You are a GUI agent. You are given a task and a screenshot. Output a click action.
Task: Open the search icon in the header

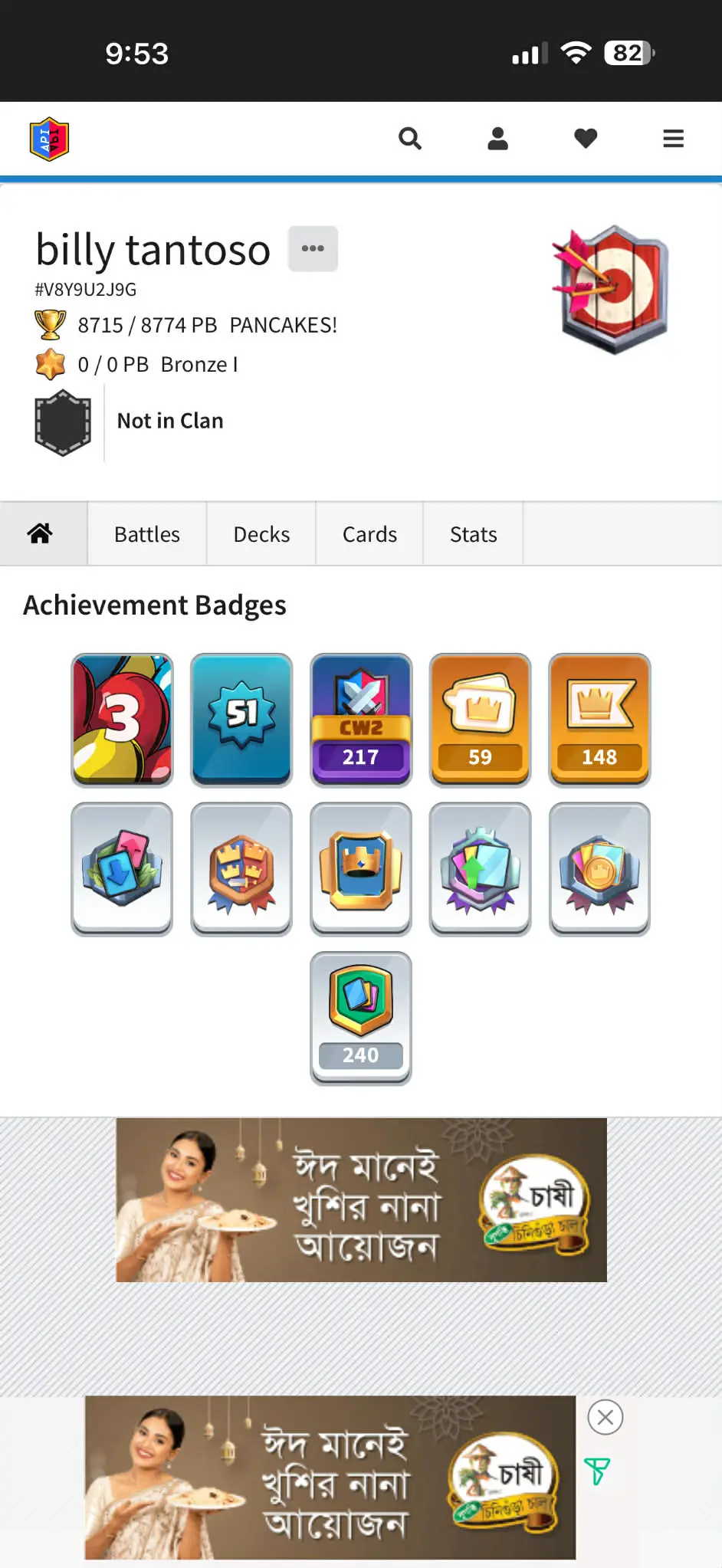coord(410,139)
